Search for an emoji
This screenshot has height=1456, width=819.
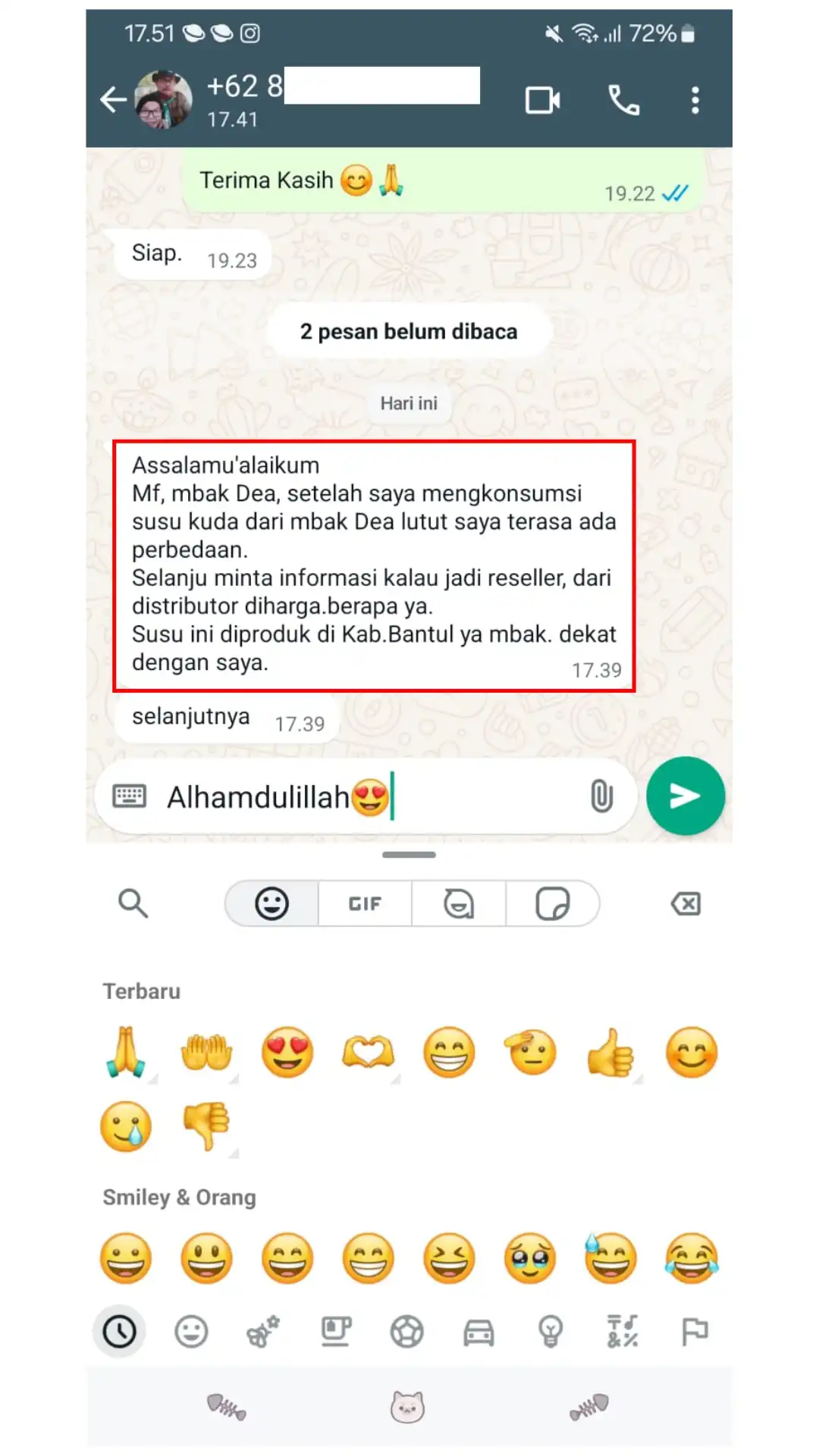[133, 903]
